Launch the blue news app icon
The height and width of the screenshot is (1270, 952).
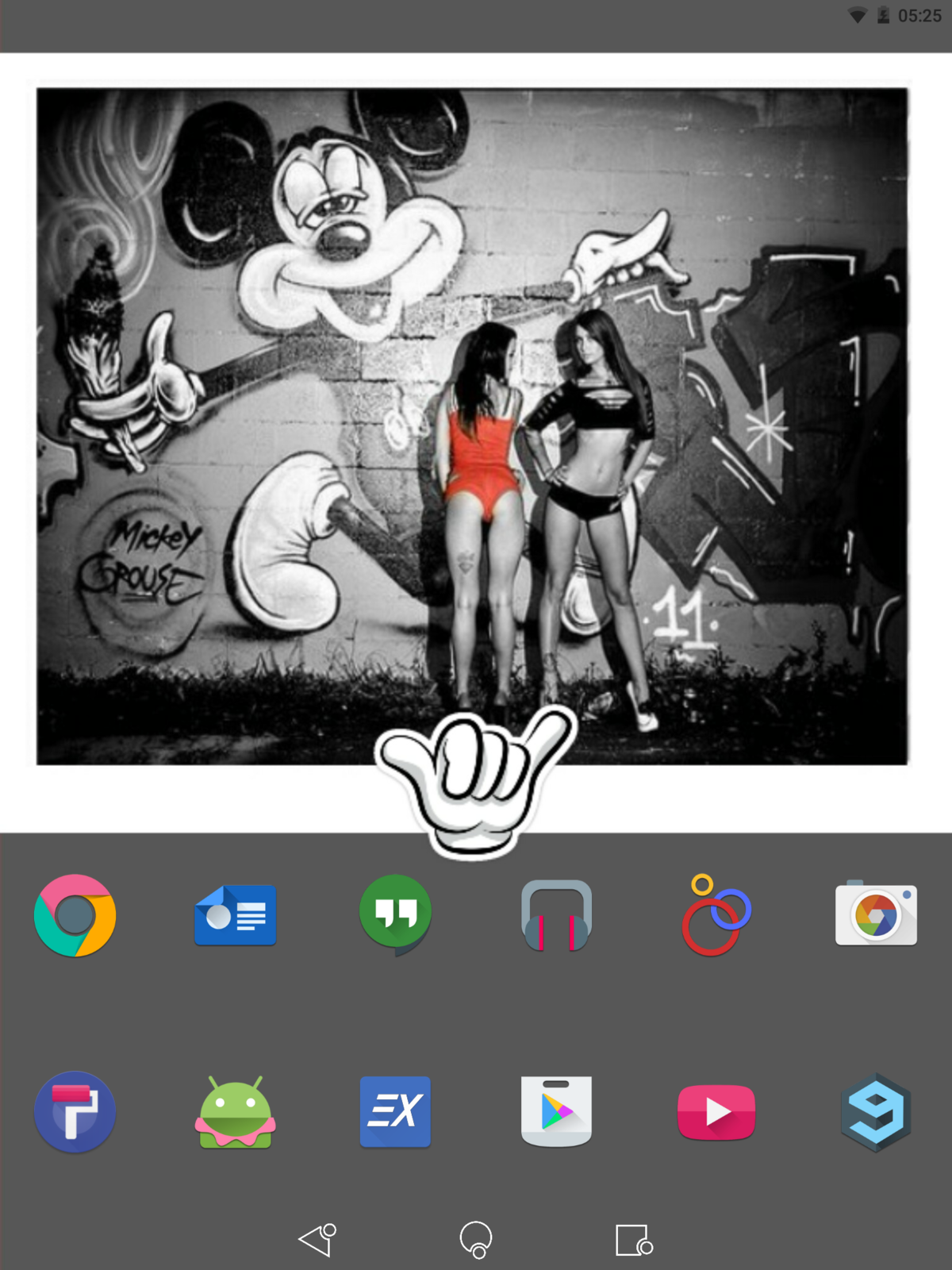click(236, 915)
